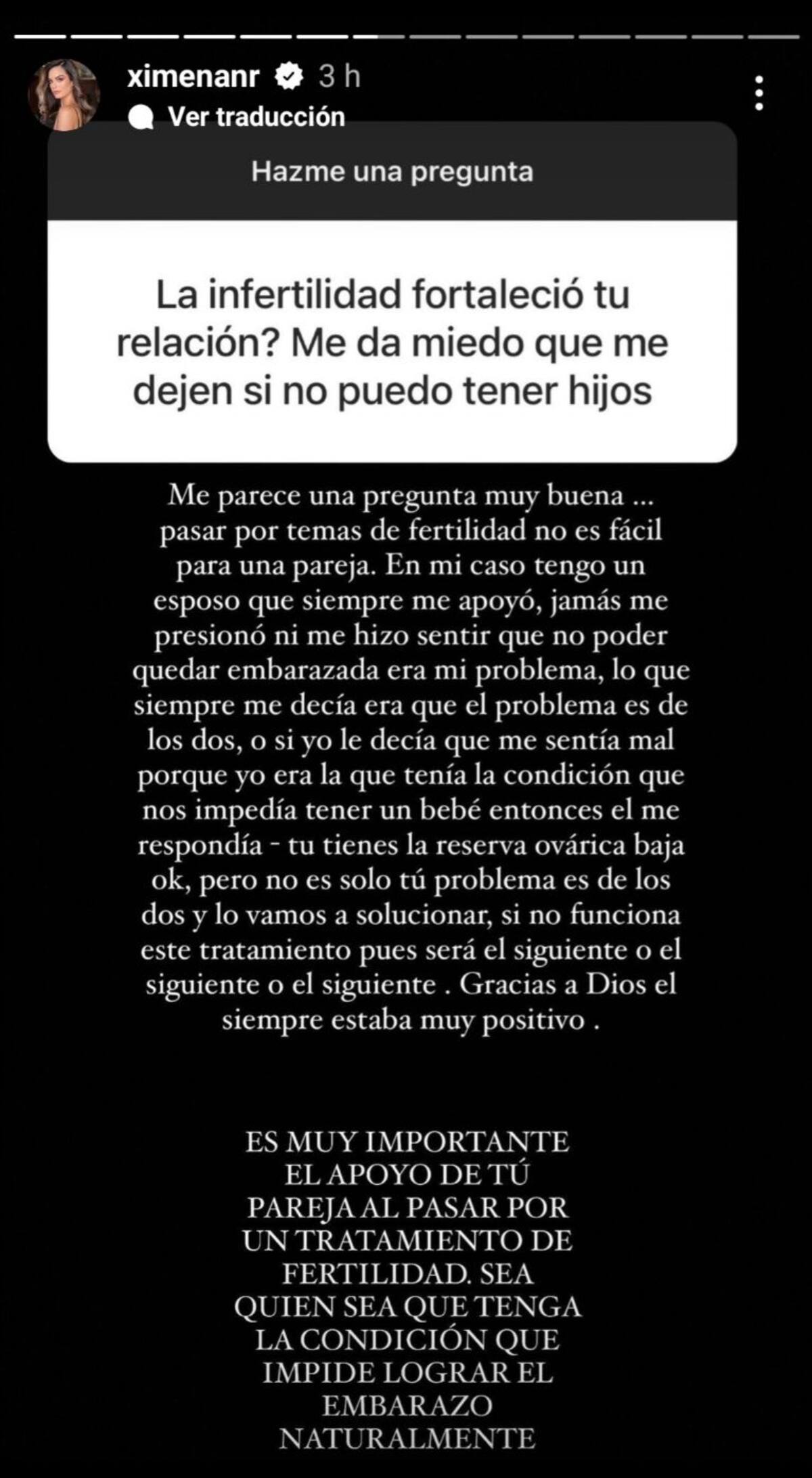The image size is (812, 1478).
Task: Open the three-dot story options menu
Action: click(759, 93)
